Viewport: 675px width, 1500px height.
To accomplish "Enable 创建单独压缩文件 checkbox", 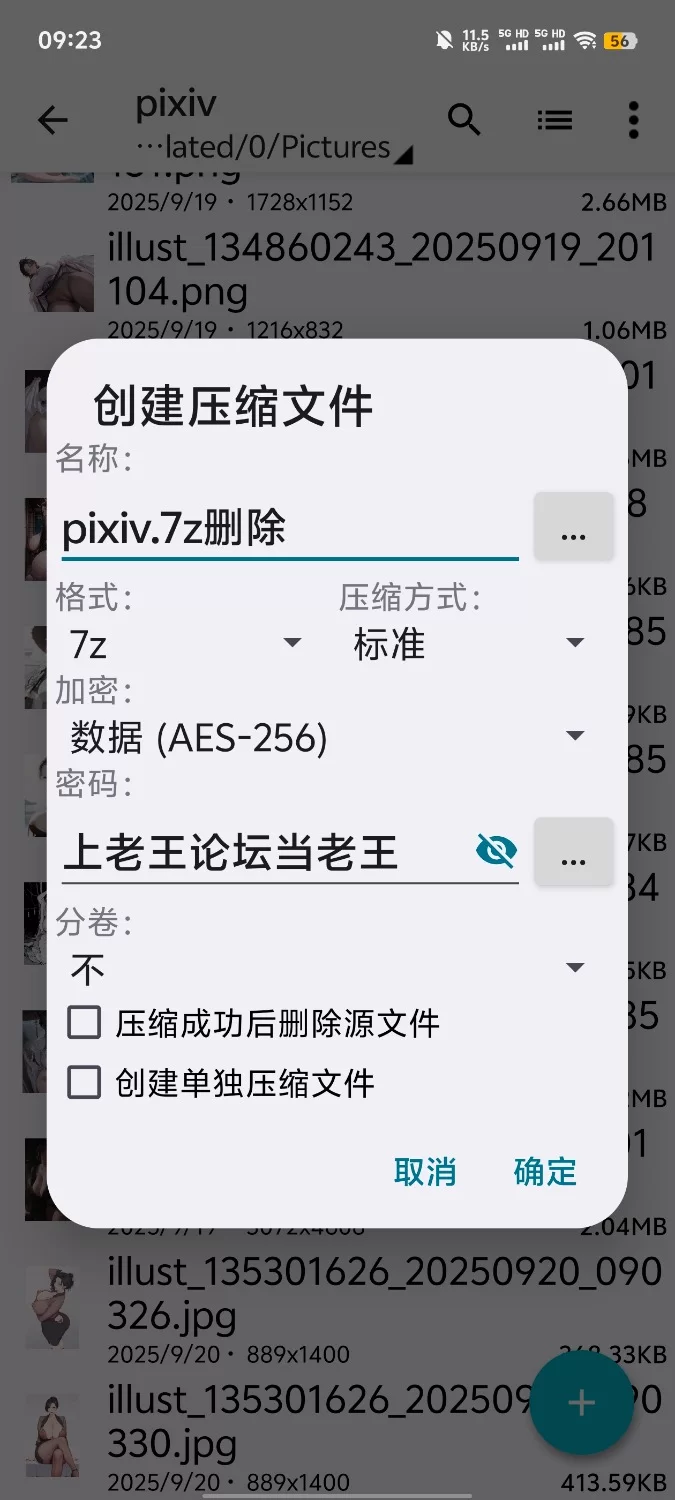I will (84, 1082).
